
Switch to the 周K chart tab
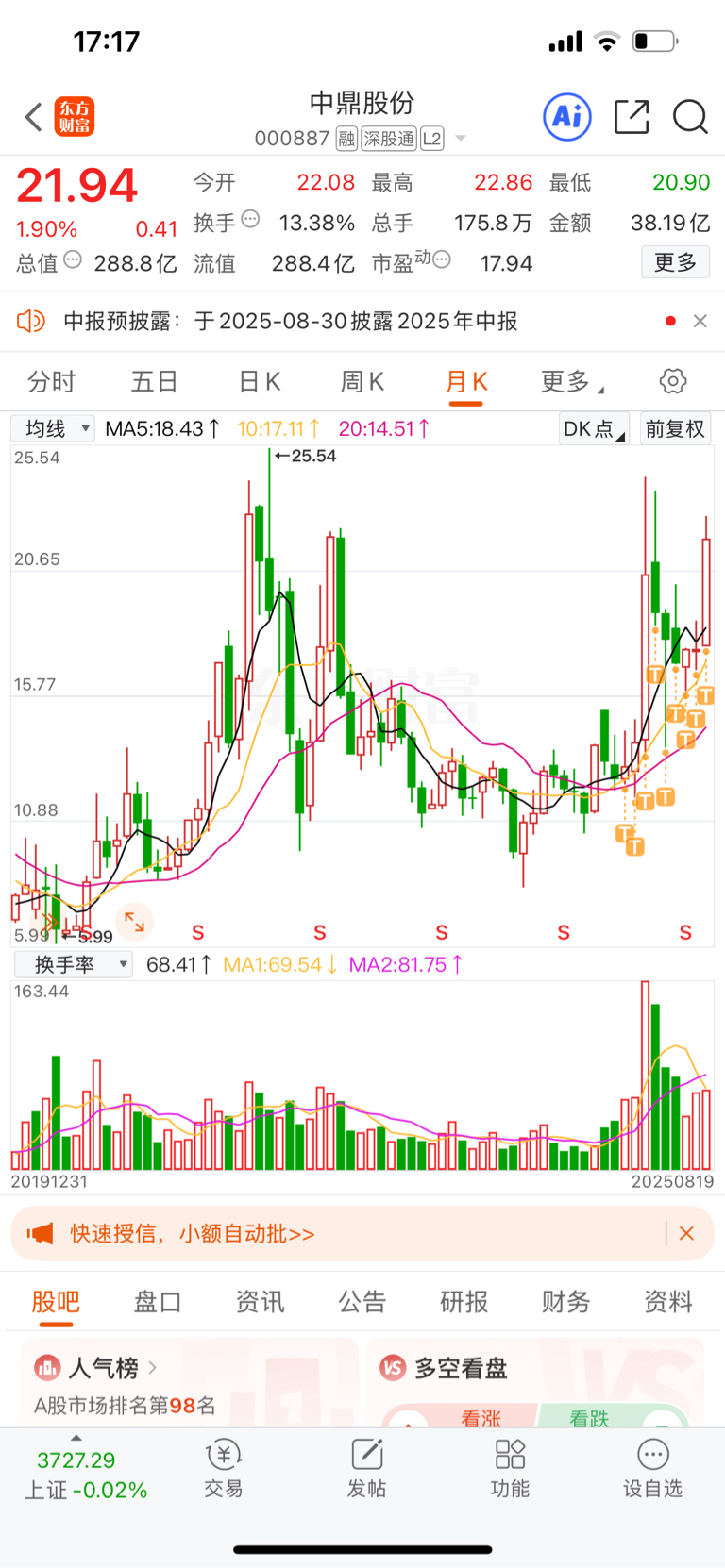[x=362, y=381]
